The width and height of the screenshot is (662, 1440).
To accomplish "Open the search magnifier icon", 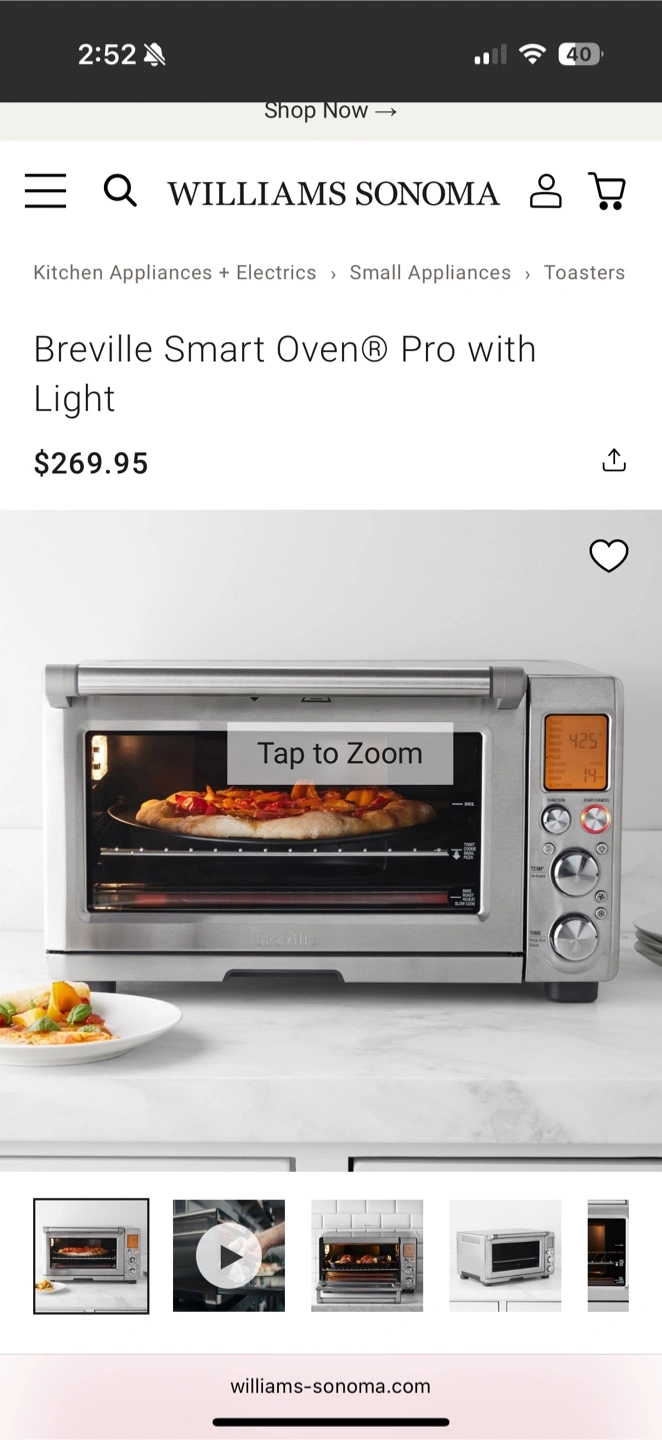I will [x=120, y=190].
